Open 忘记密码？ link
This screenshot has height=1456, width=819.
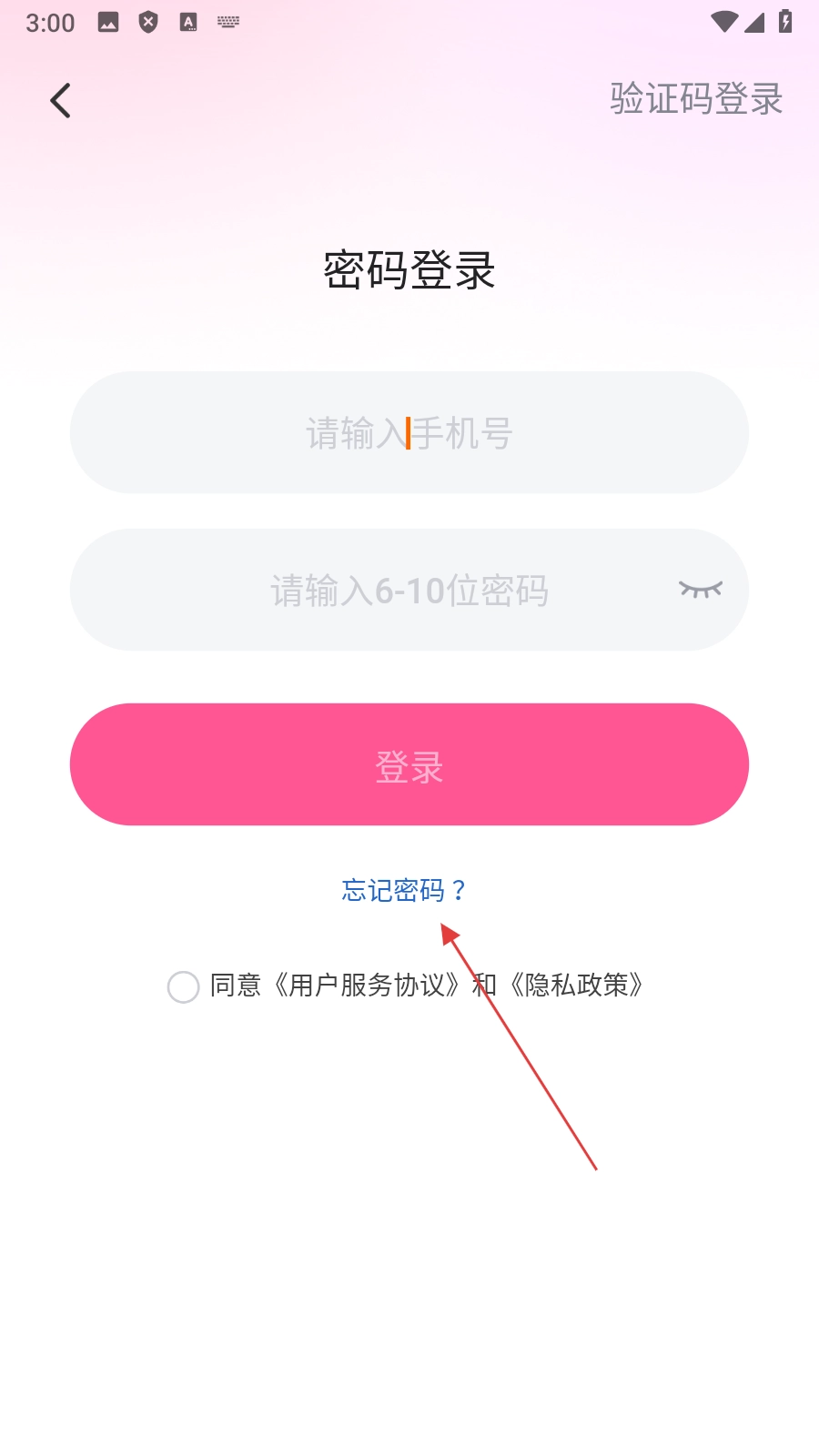tap(405, 890)
